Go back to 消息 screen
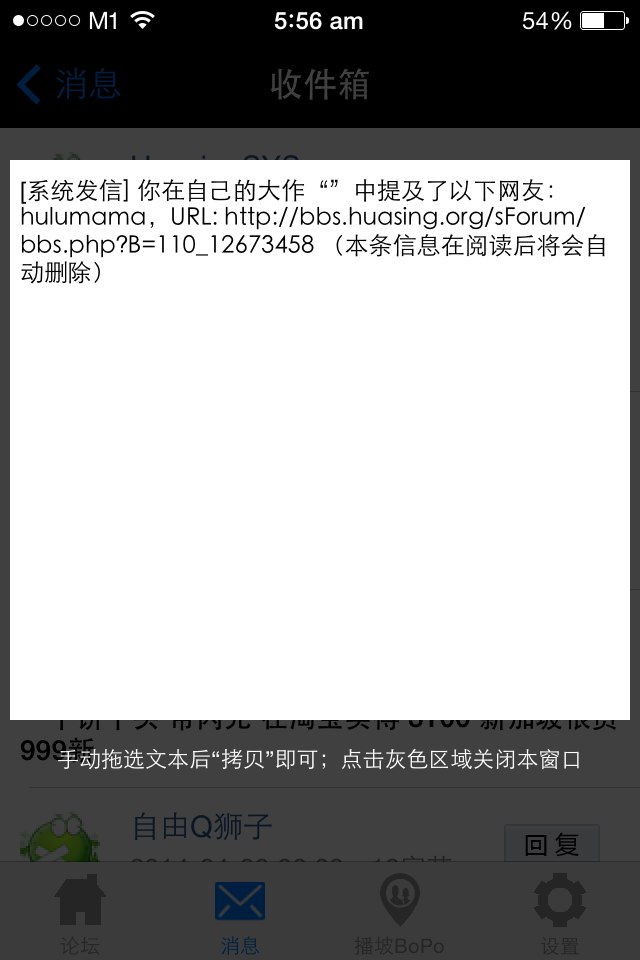The height and width of the screenshot is (960, 640). tap(70, 85)
